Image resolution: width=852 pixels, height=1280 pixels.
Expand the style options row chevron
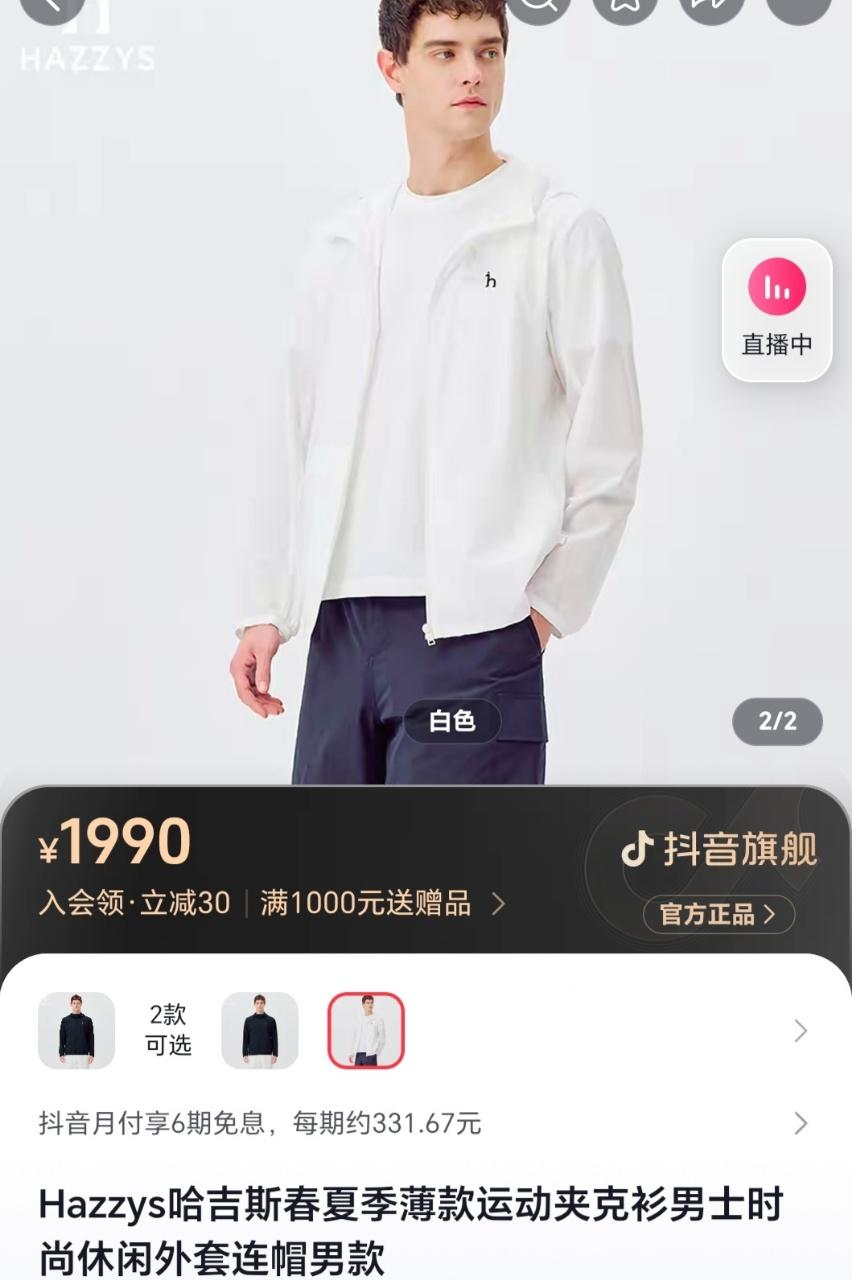[800, 1031]
